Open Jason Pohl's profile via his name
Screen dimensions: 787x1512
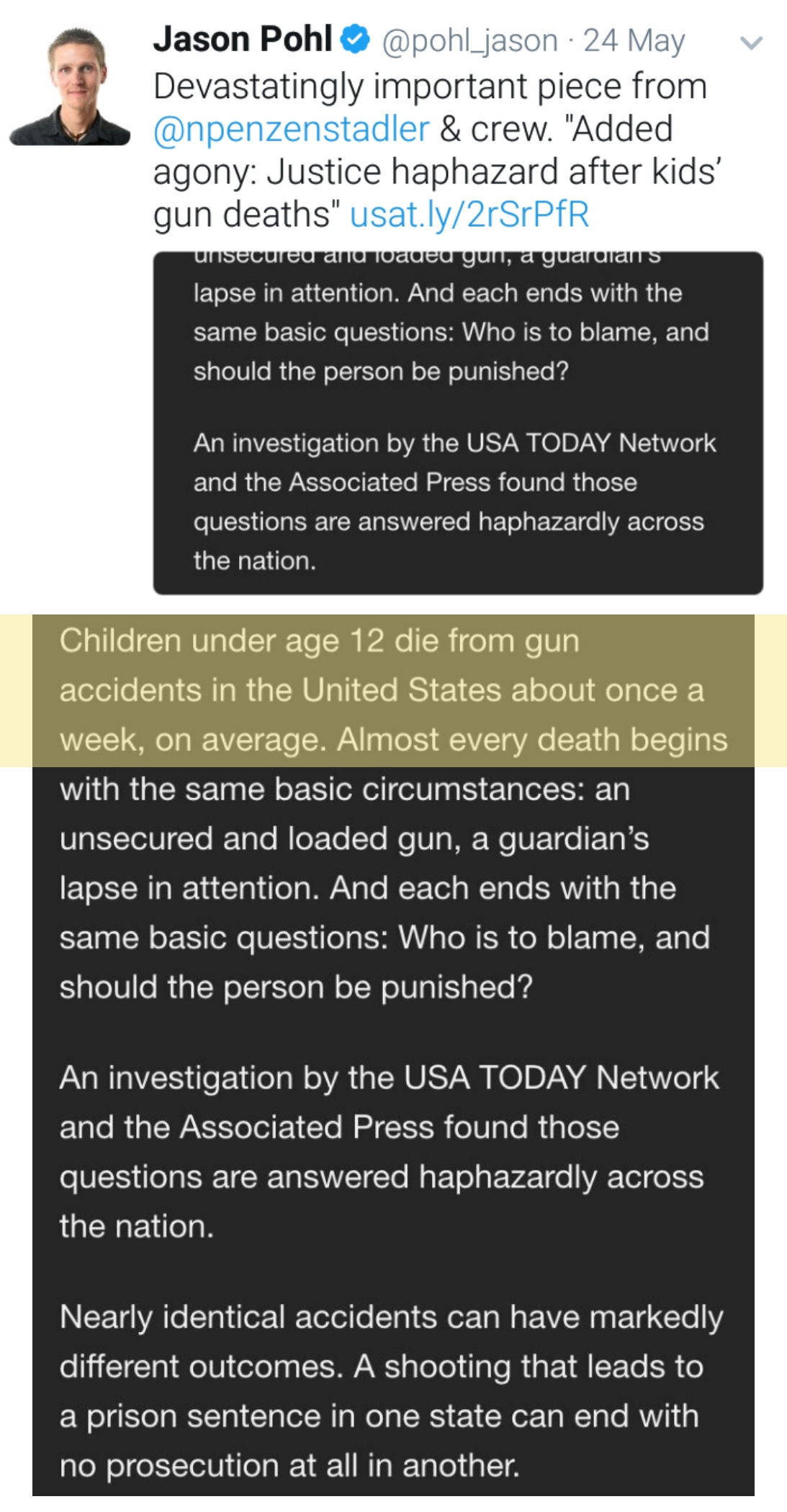click(x=243, y=40)
